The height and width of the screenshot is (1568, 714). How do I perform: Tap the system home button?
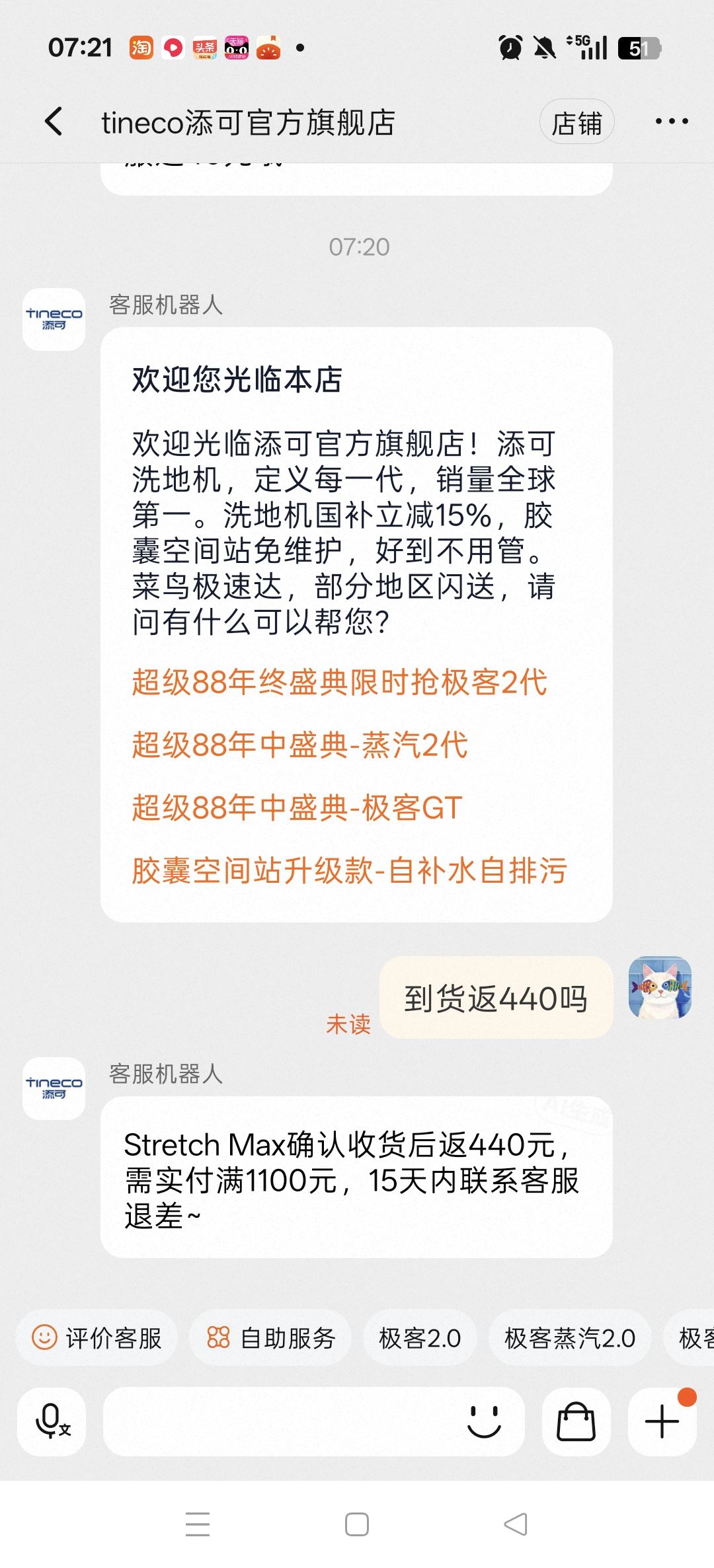point(357,1525)
